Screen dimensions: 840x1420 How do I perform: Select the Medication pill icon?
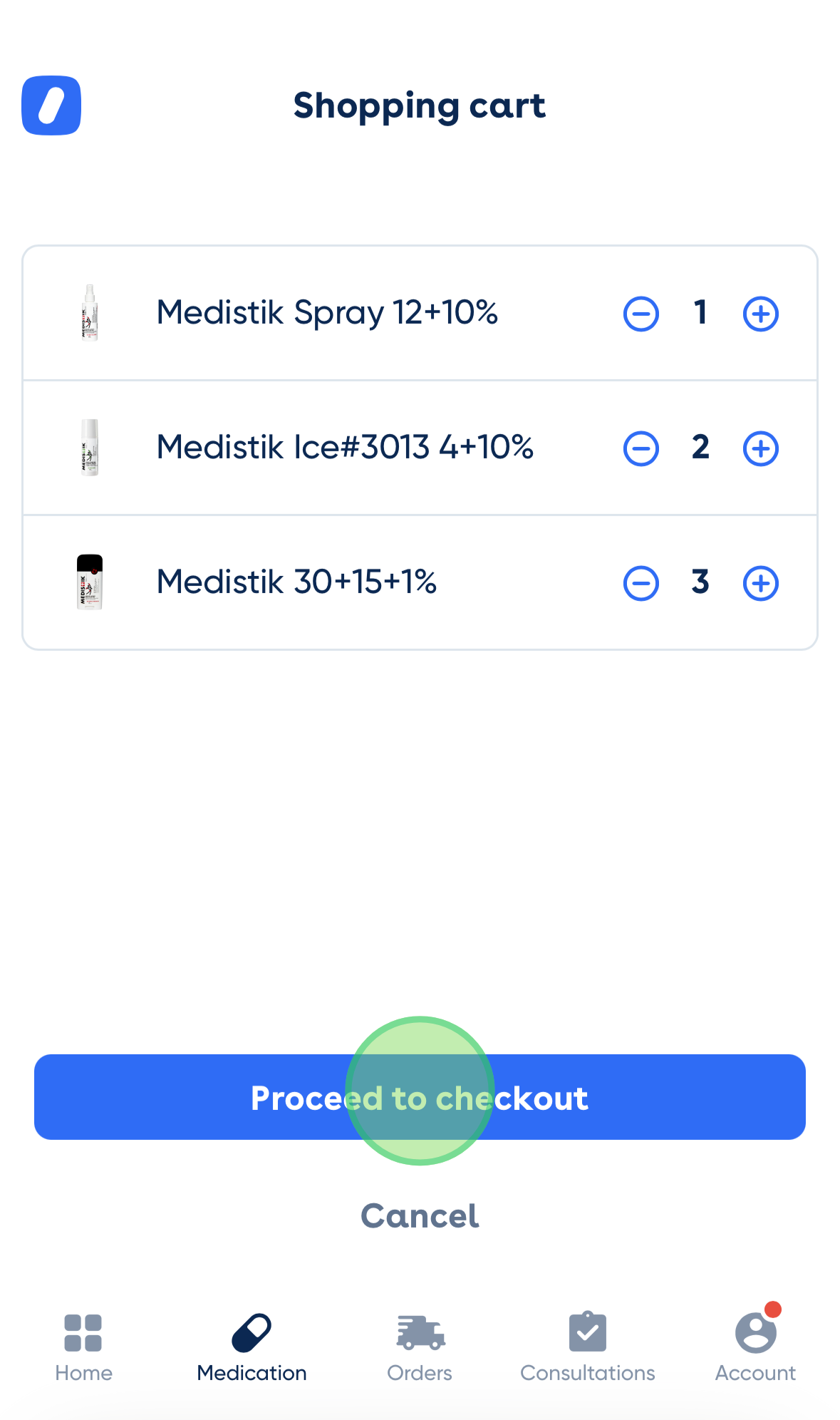point(252,1332)
